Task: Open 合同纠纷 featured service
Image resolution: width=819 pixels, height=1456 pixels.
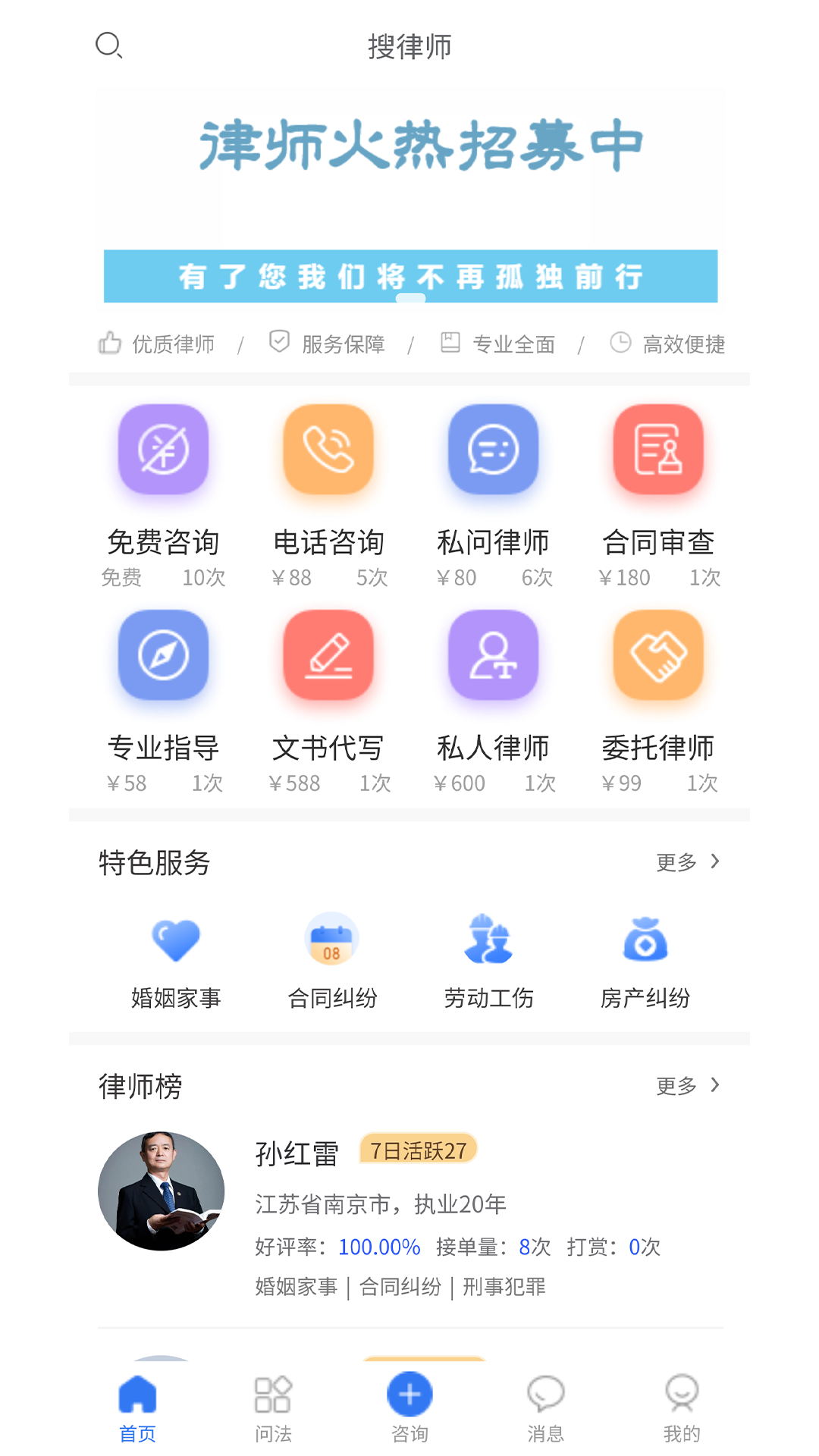Action: [x=332, y=961]
